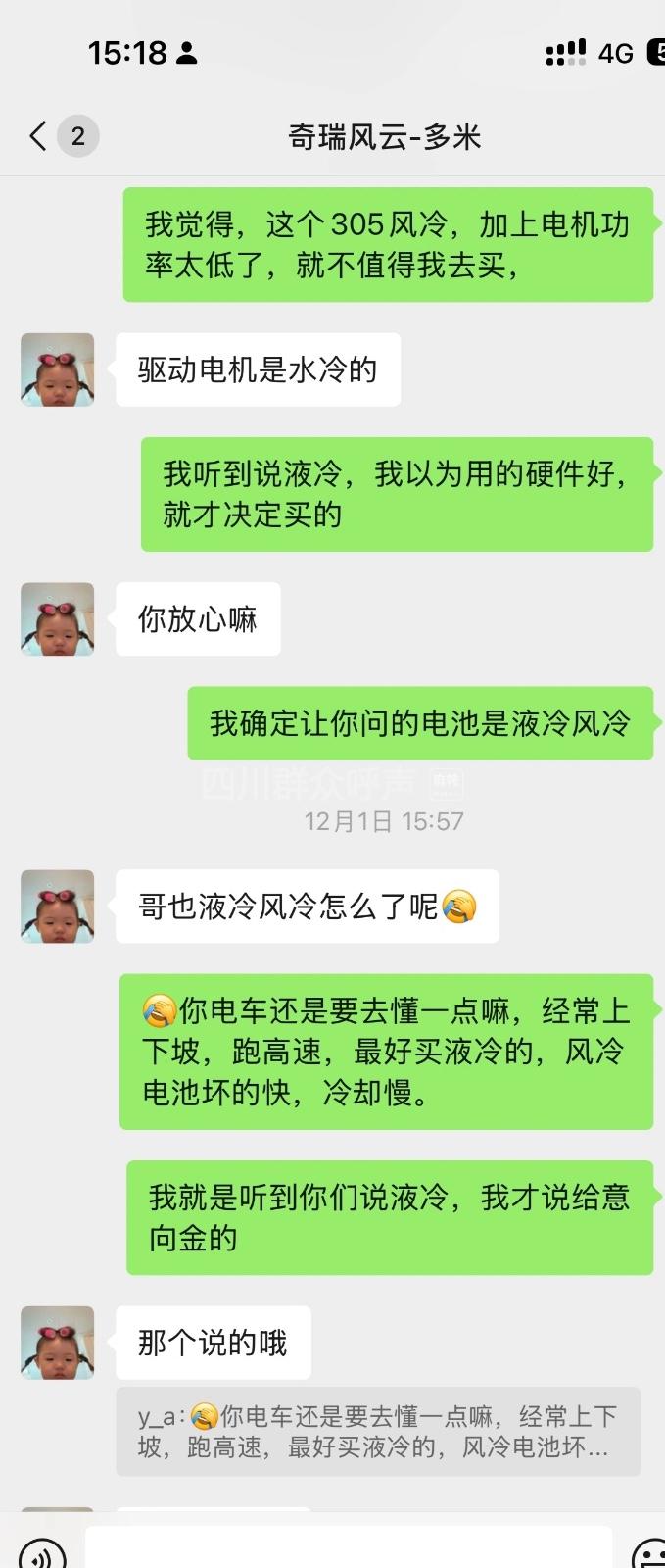Open the emoji sticker panel

click(x=649, y=1553)
